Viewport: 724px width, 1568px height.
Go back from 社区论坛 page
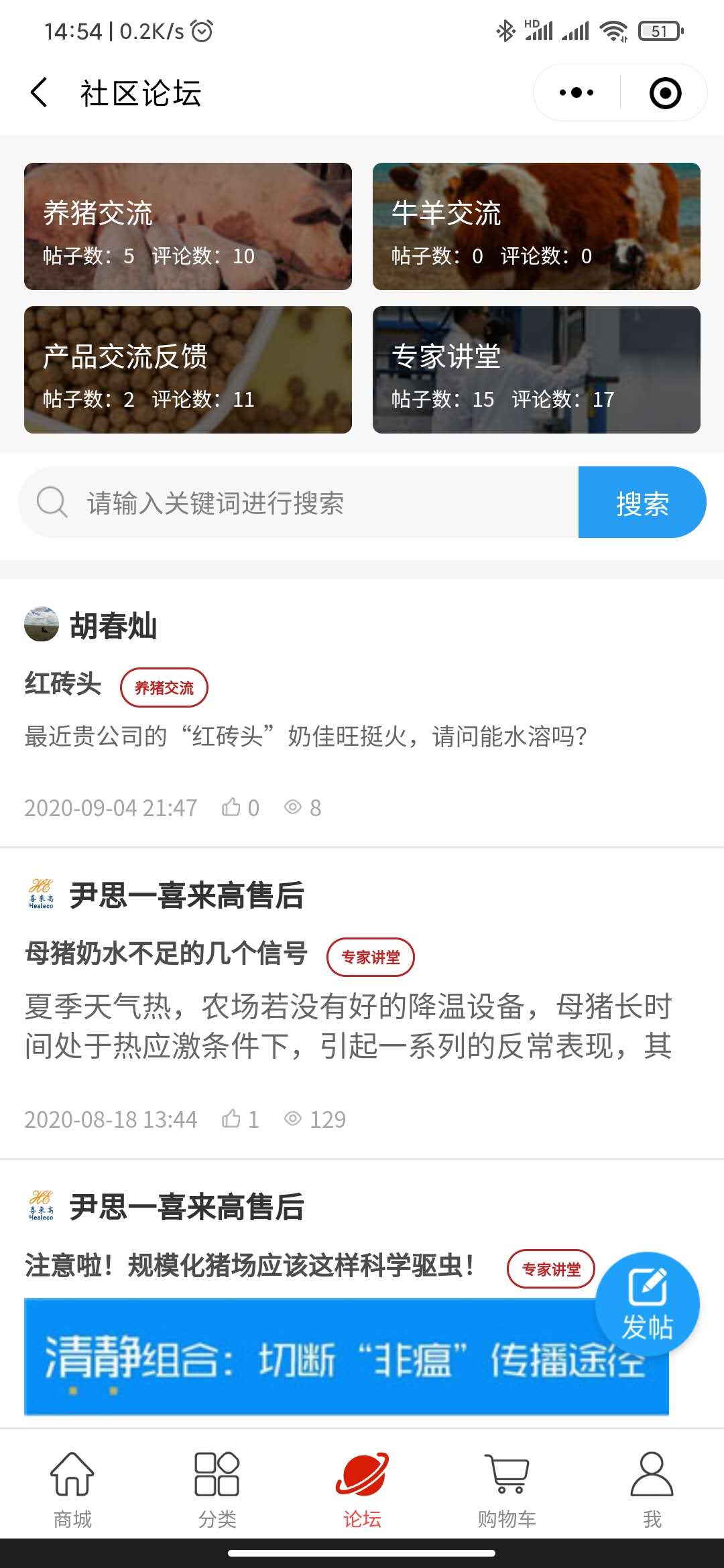[40, 92]
